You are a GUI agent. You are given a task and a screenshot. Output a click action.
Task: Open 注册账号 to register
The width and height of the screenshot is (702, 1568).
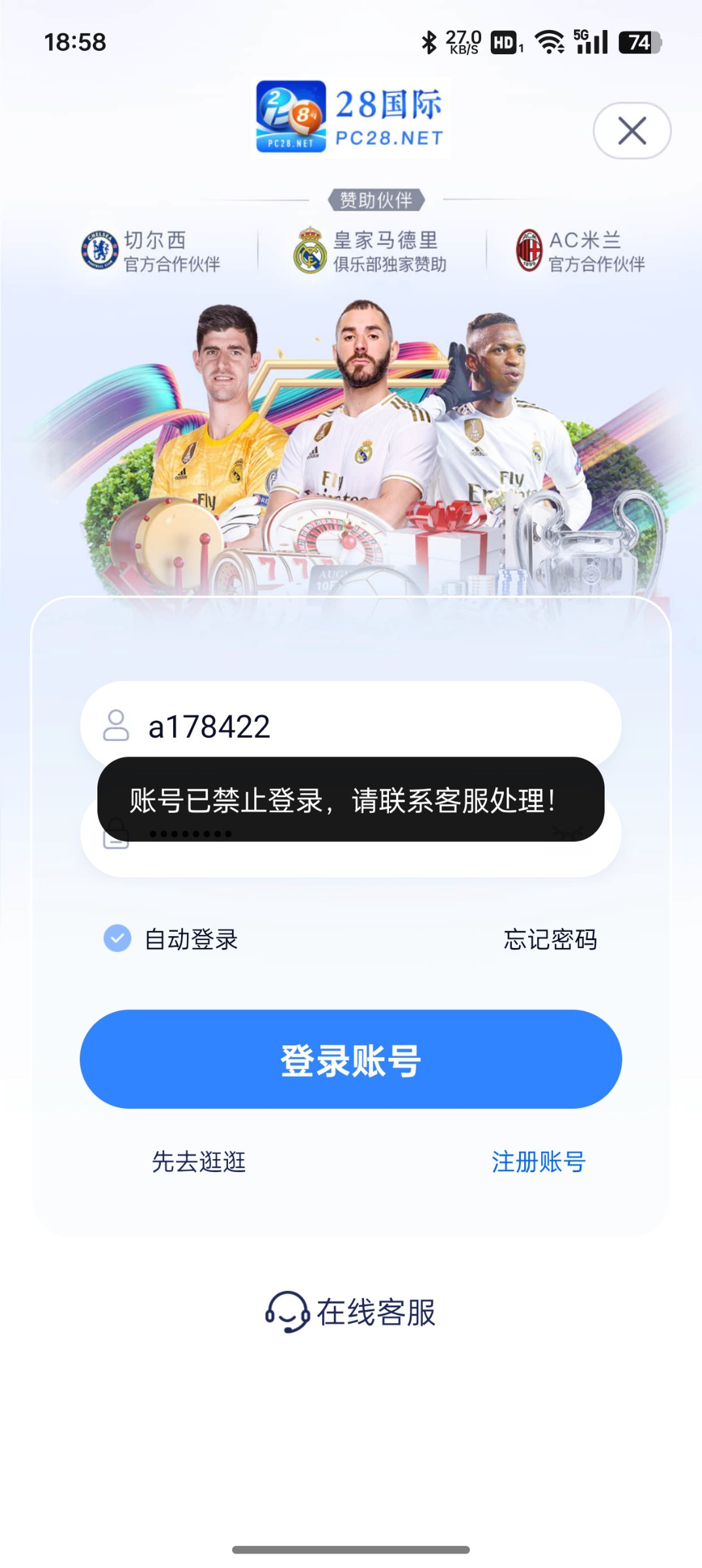pos(538,1162)
